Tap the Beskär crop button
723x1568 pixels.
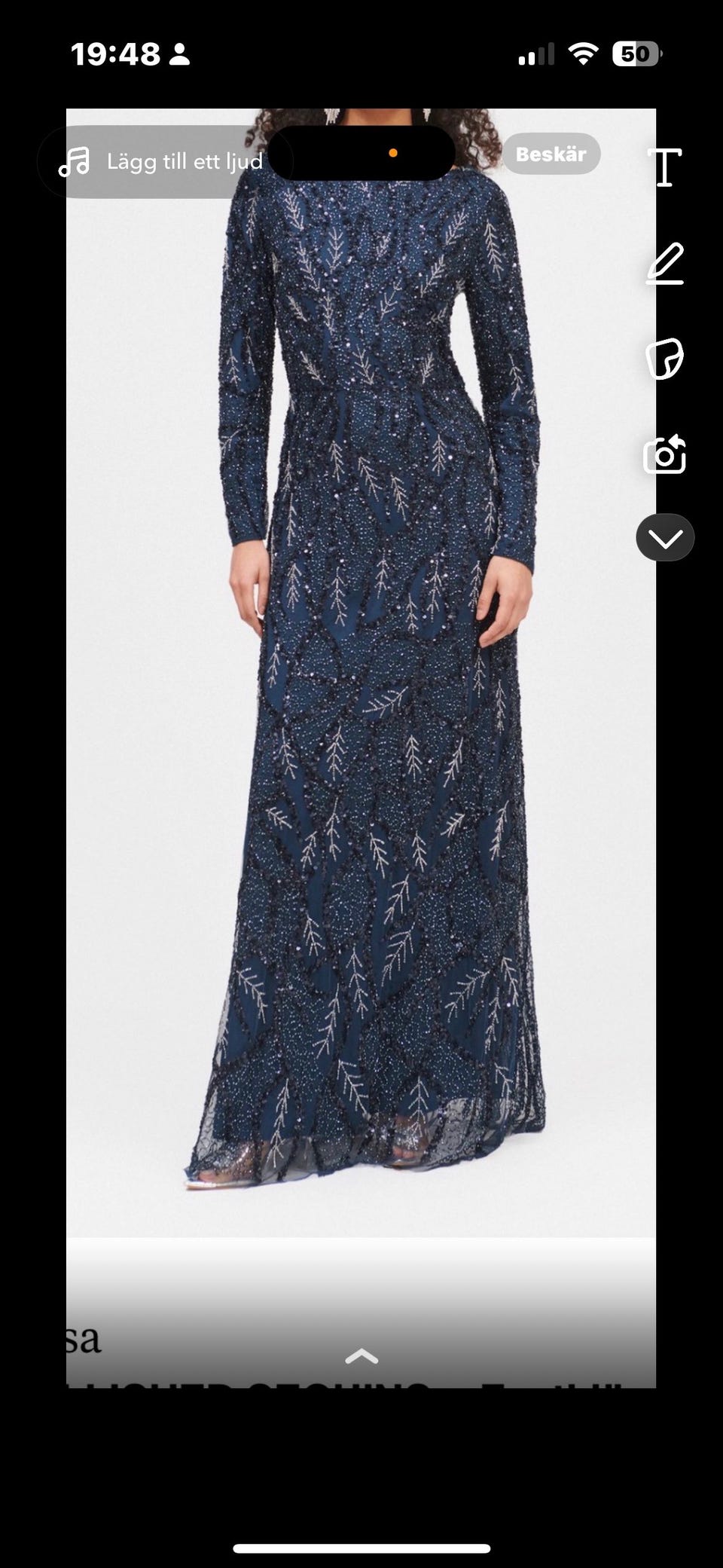point(551,154)
